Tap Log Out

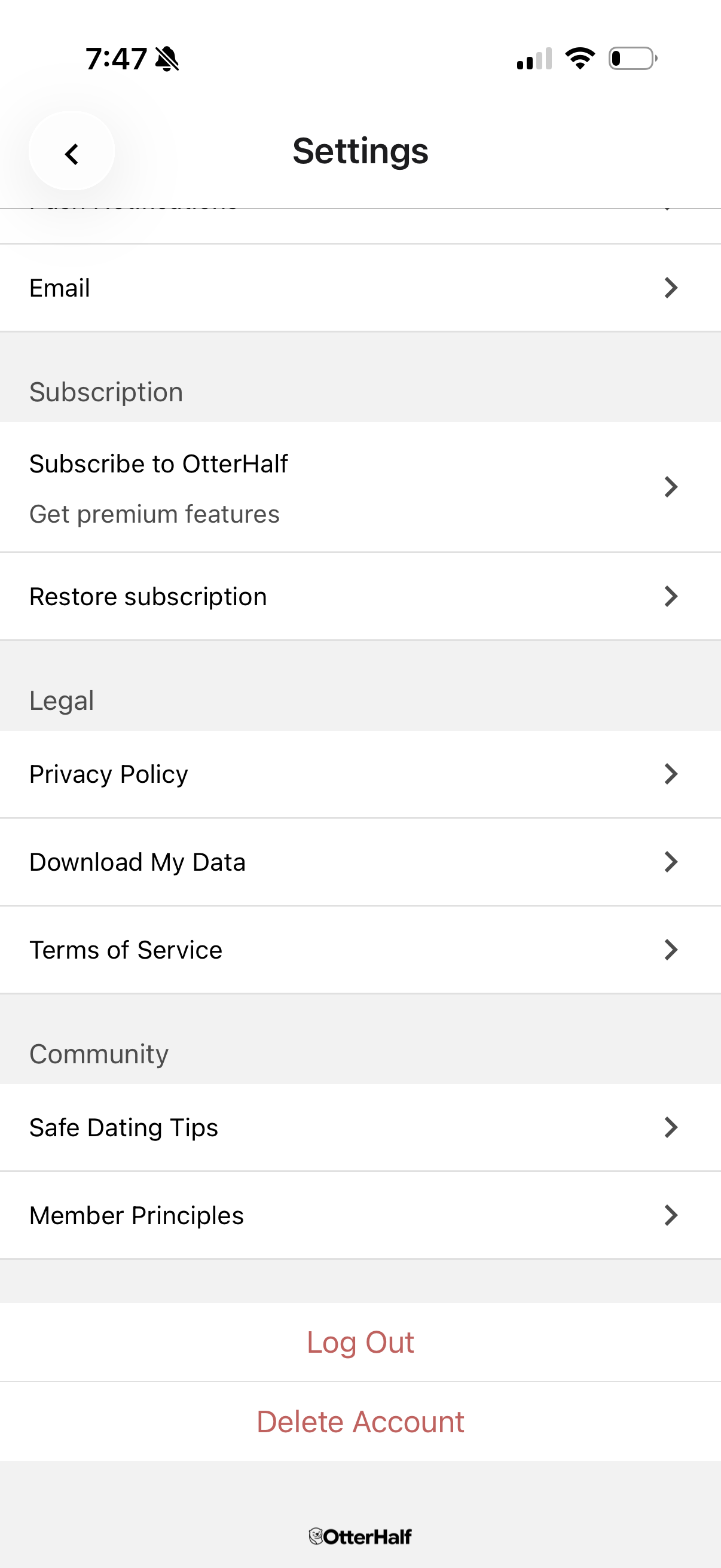point(360,1341)
